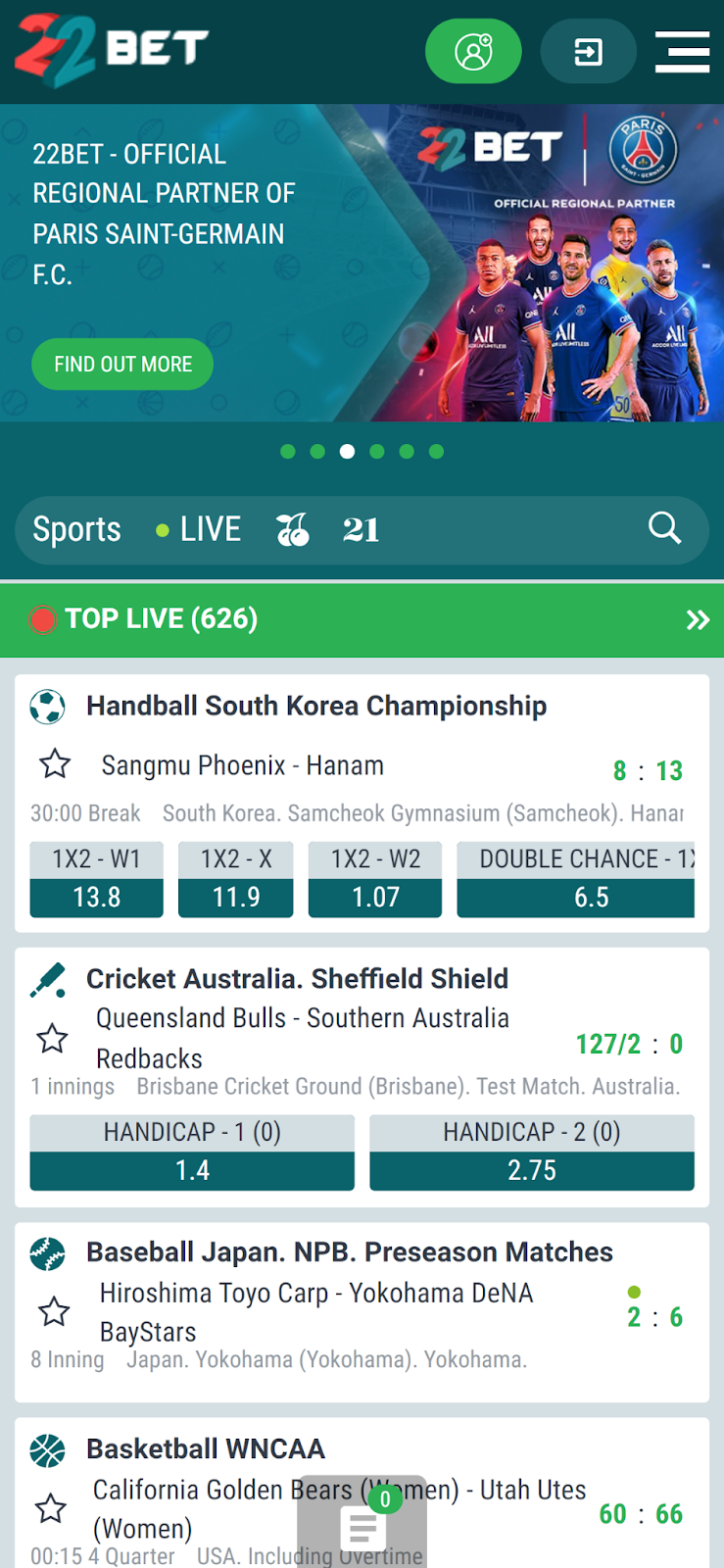Tap Find Out More on PSG banner

(122, 365)
